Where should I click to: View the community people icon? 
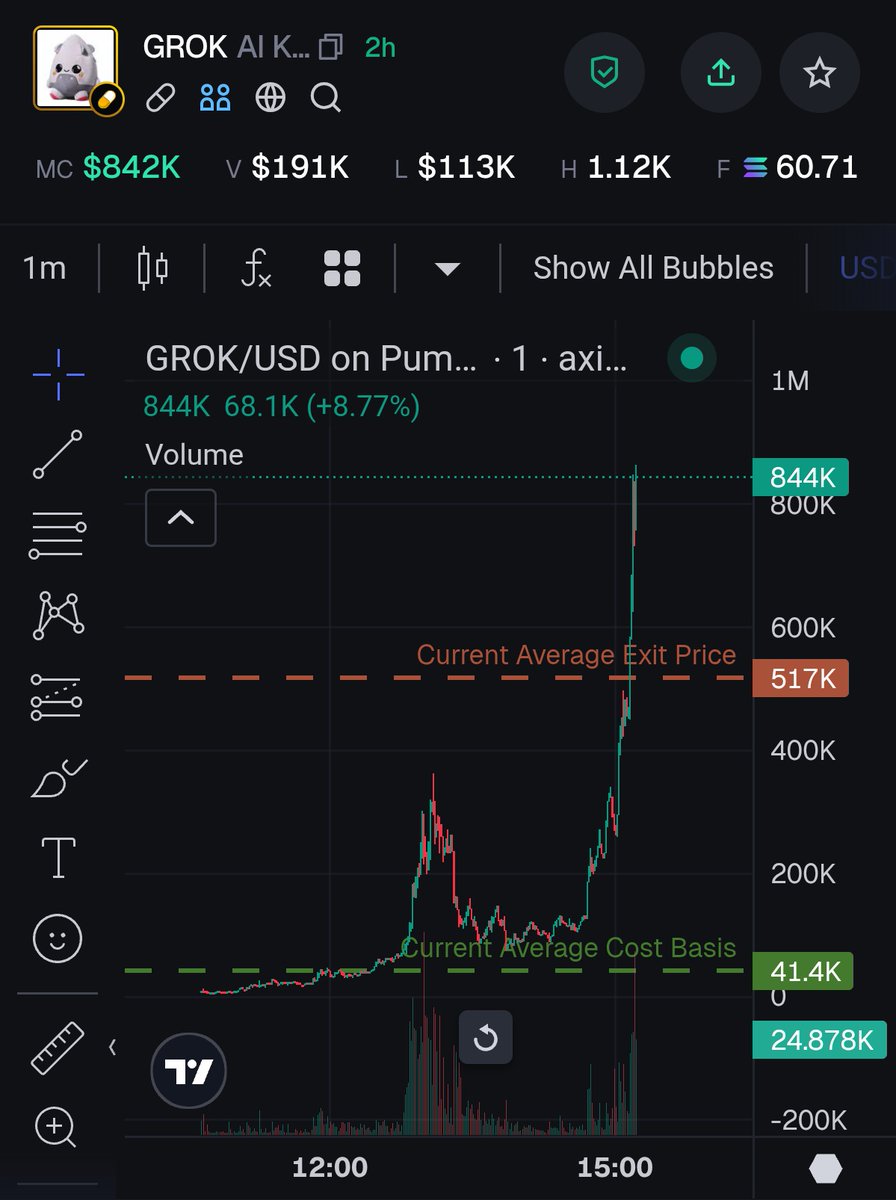point(215,97)
